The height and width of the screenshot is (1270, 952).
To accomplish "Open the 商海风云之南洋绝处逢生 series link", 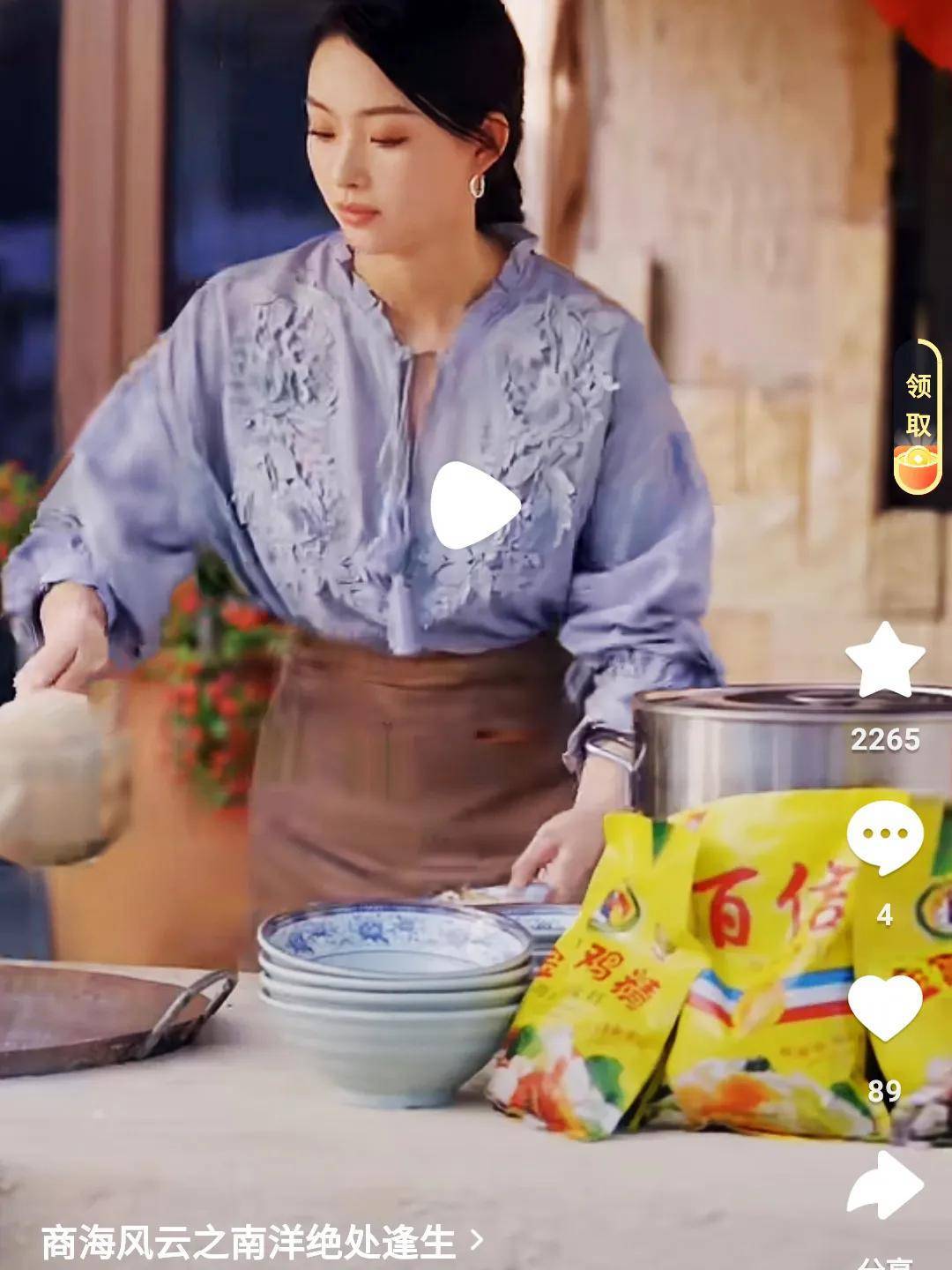I will click(263, 1242).
